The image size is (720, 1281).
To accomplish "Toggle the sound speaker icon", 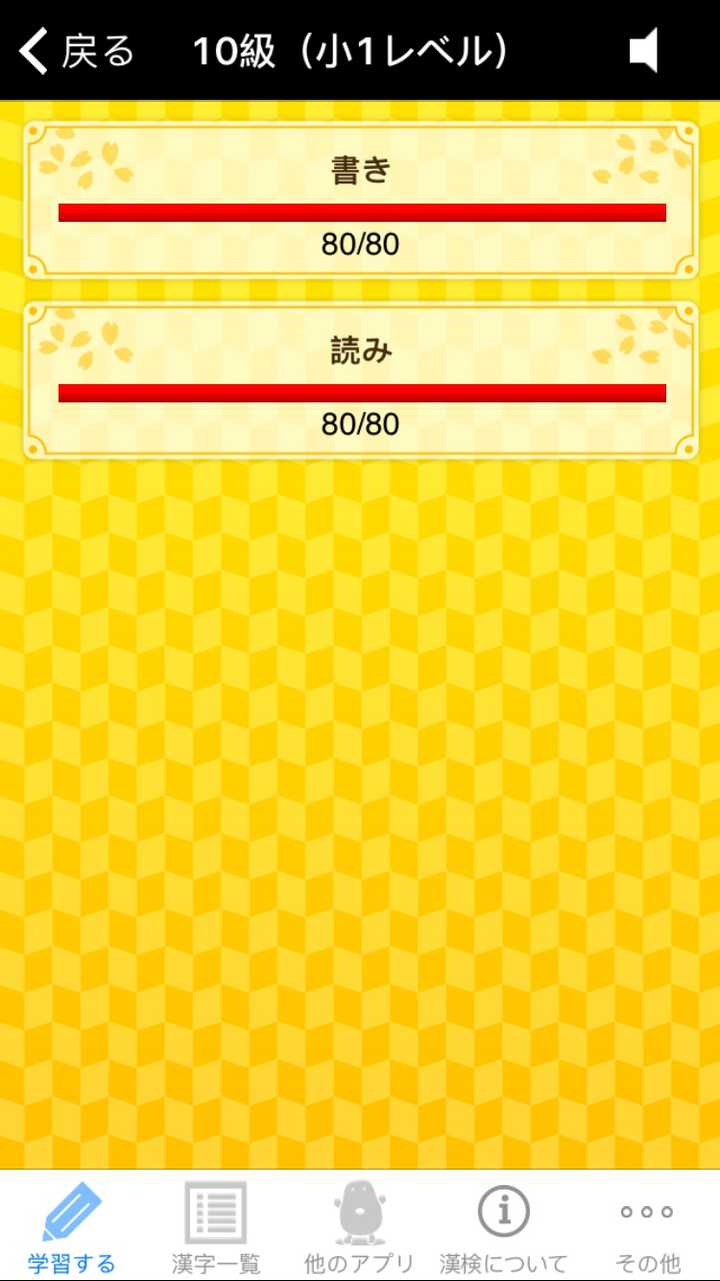I will tap(645, 51).
